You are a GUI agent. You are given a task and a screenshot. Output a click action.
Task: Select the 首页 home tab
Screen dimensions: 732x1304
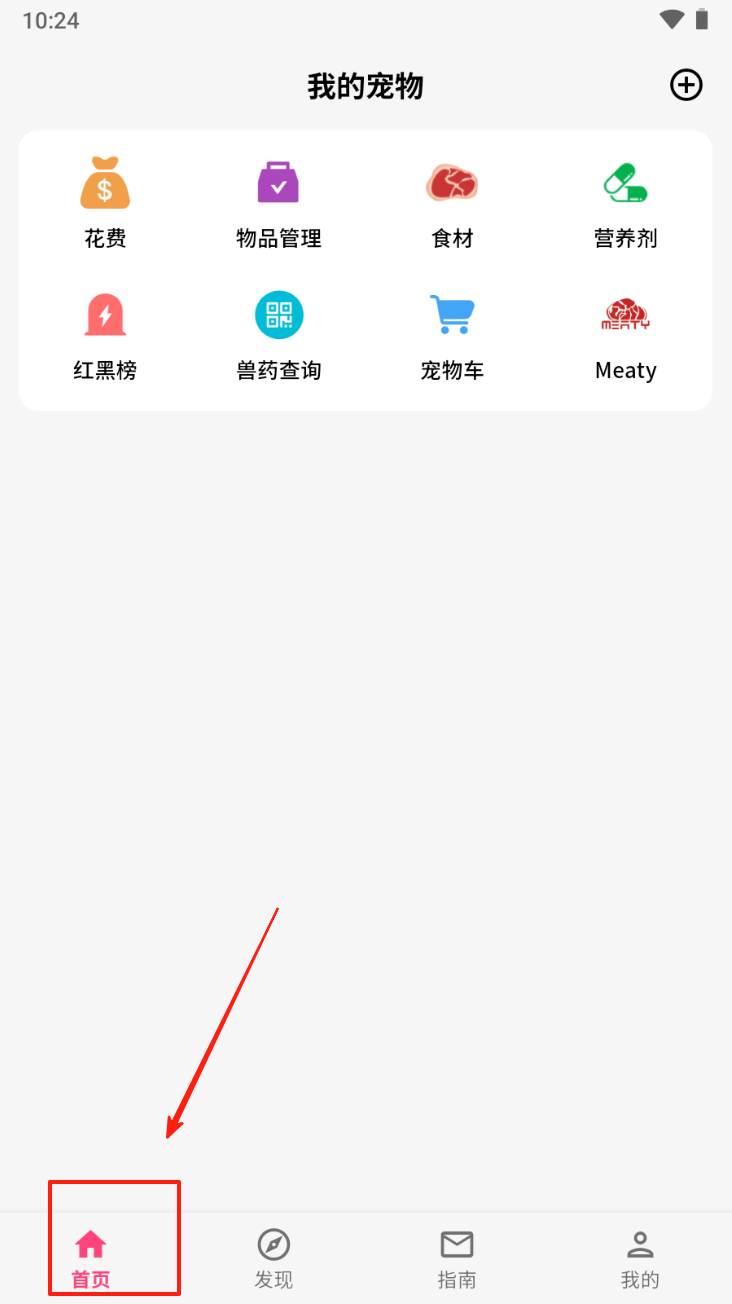coord(91,1258)
